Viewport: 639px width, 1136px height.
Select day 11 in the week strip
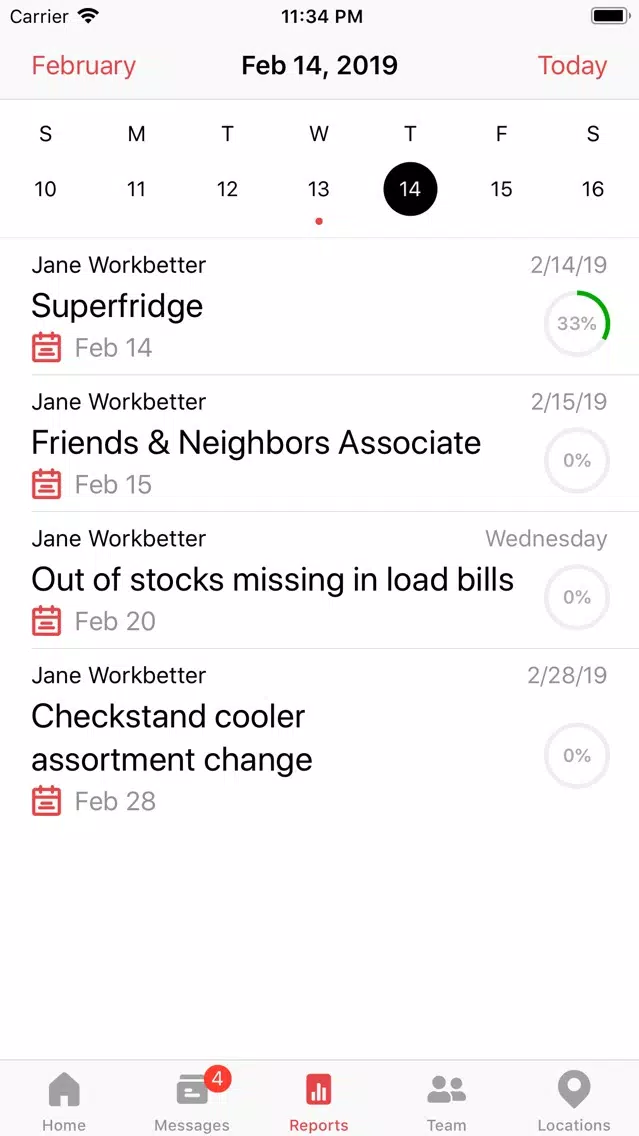[x=136, y=189]
